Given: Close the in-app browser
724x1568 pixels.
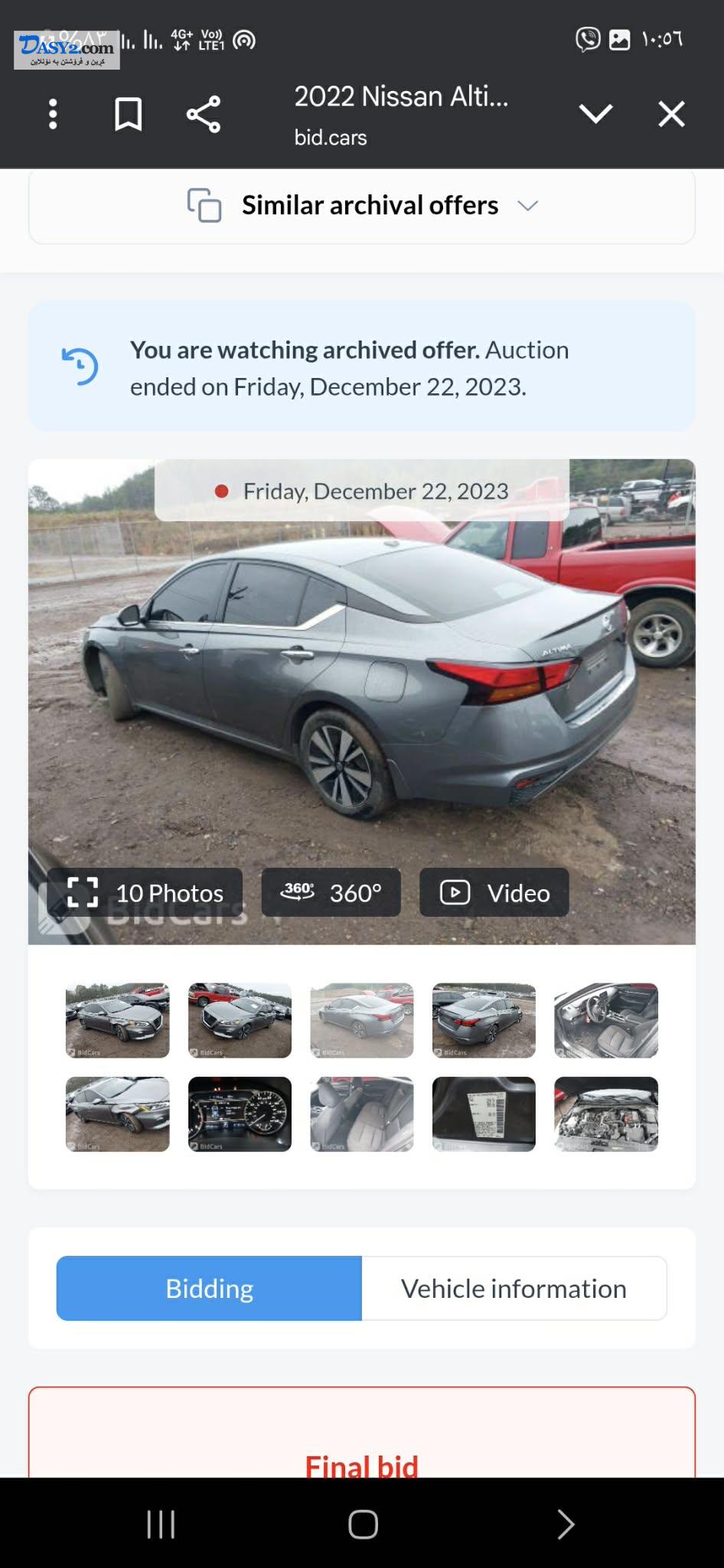Looking at the screenshot, I should click(671, 114).
